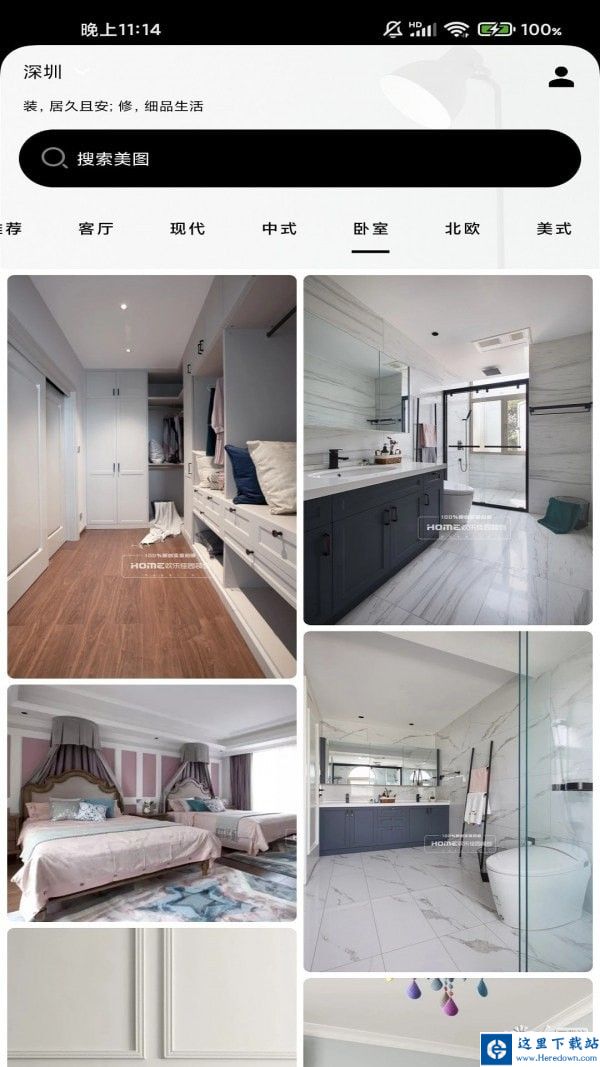Open the white wall-panel photo

click(x=152, y=996)
